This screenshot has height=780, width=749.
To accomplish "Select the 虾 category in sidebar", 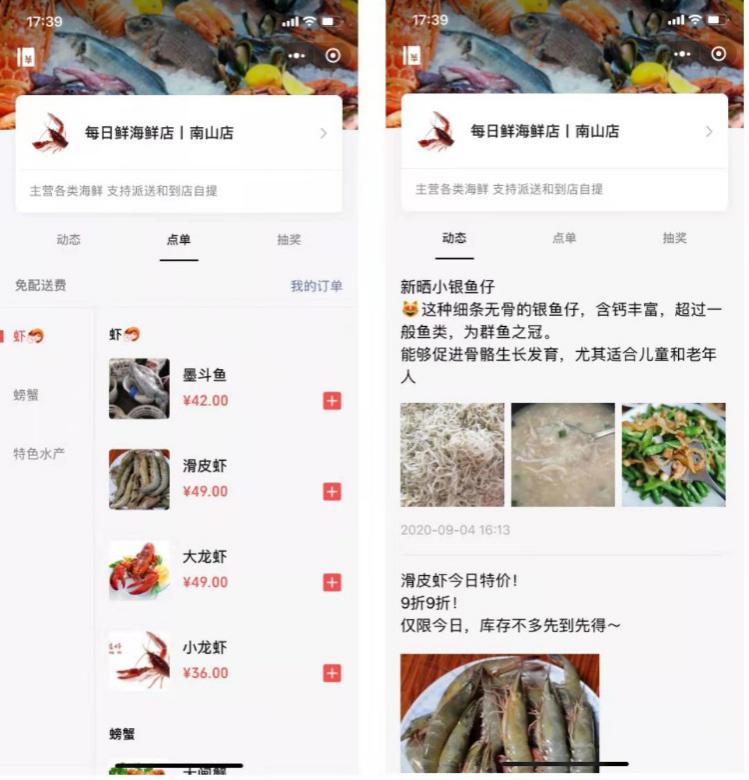I will click(x=28, y=336).
